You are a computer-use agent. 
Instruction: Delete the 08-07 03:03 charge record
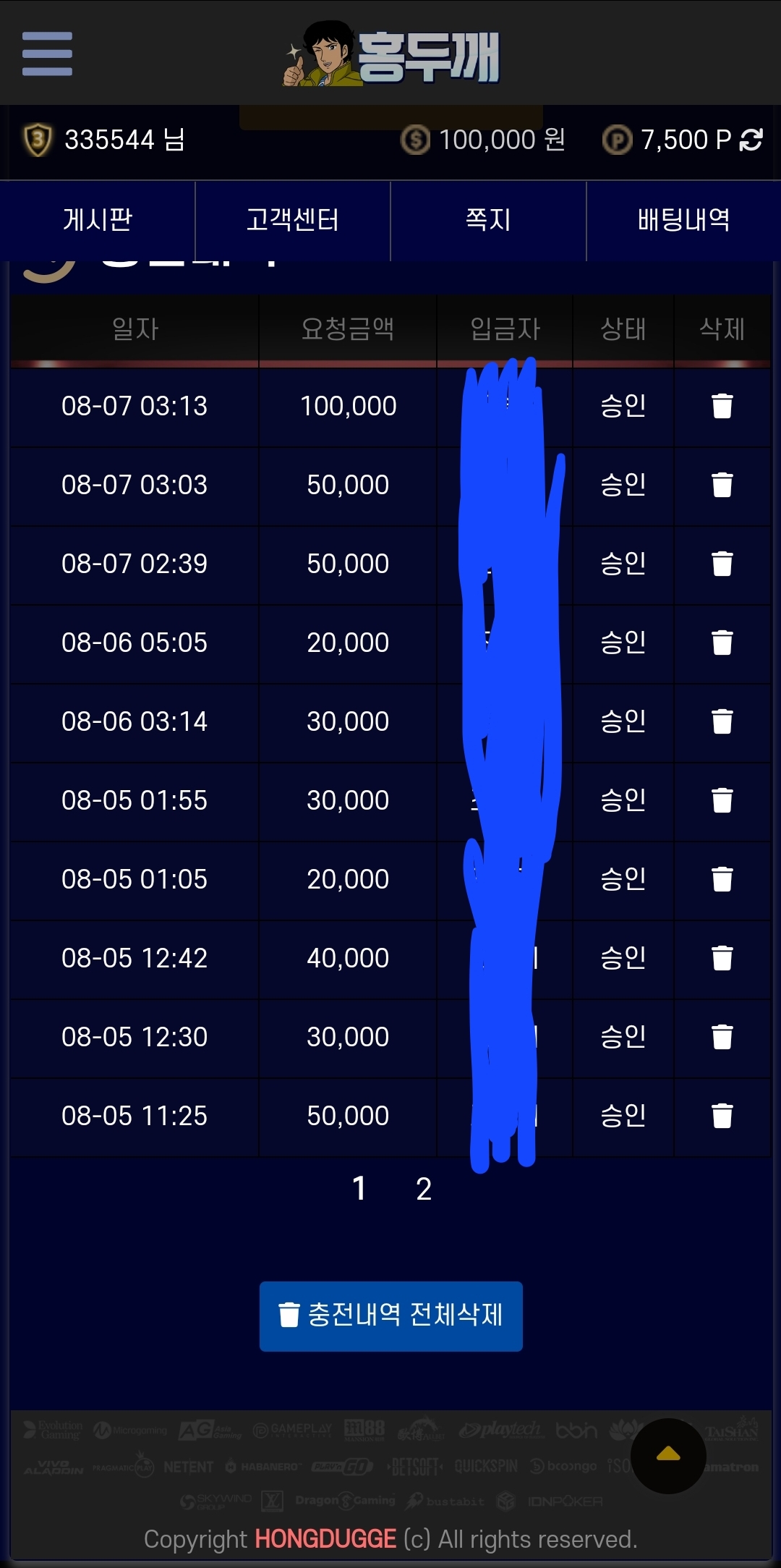point(722,485)
